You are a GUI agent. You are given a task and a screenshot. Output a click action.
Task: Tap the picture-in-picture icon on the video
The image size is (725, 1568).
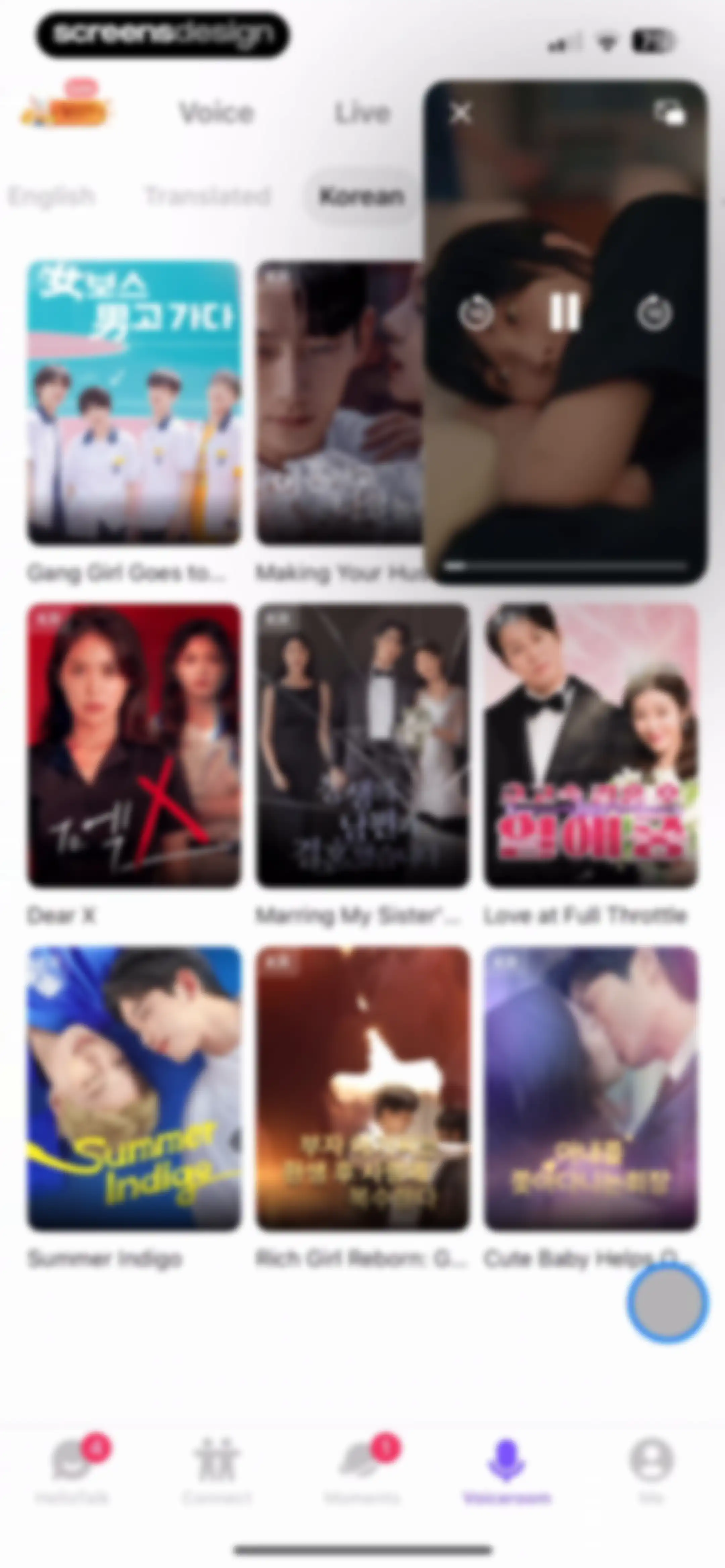[670, 112]
